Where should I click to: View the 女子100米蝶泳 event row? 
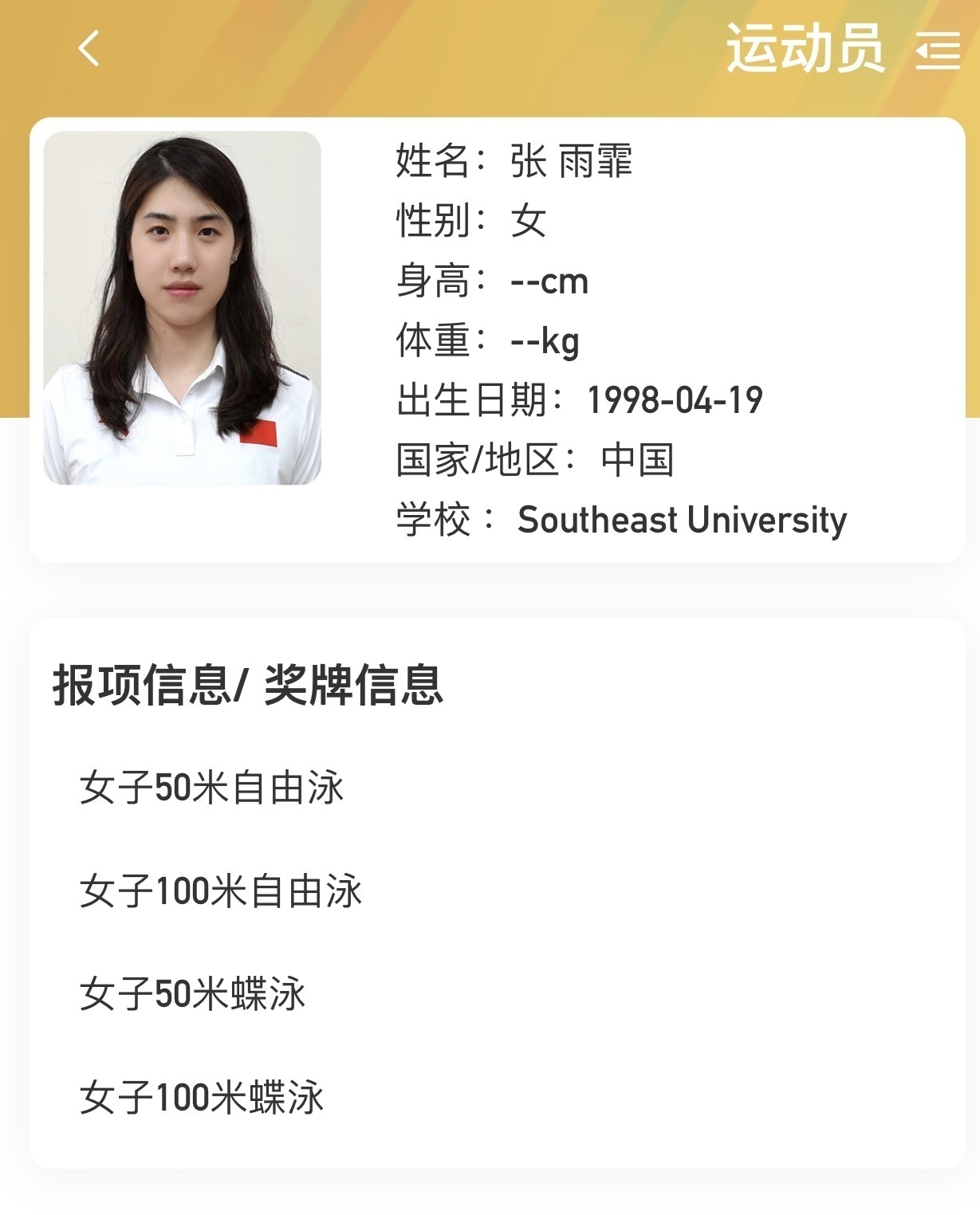[202, 1097]
